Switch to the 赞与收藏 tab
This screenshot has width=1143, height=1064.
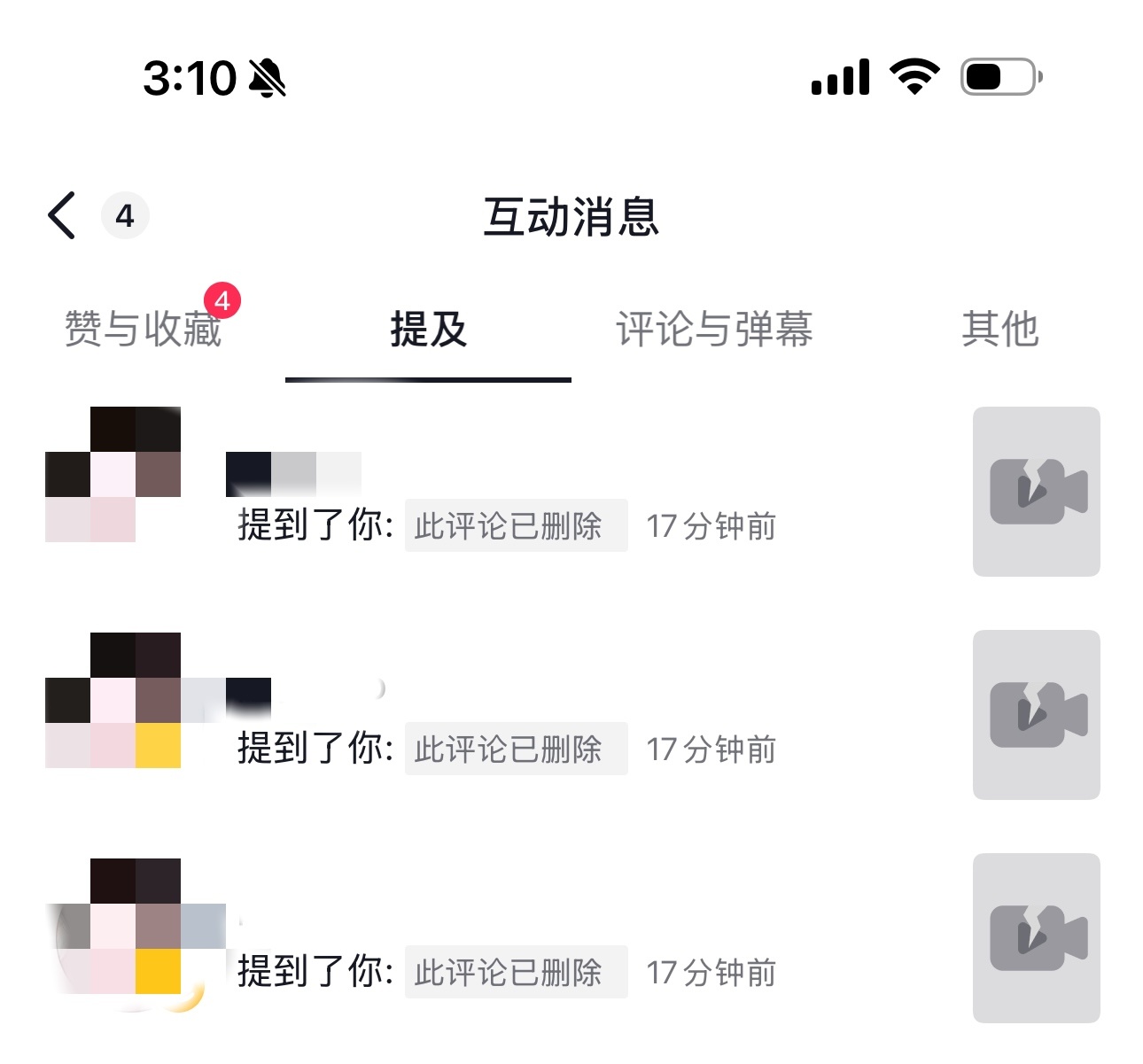[144, 329]
